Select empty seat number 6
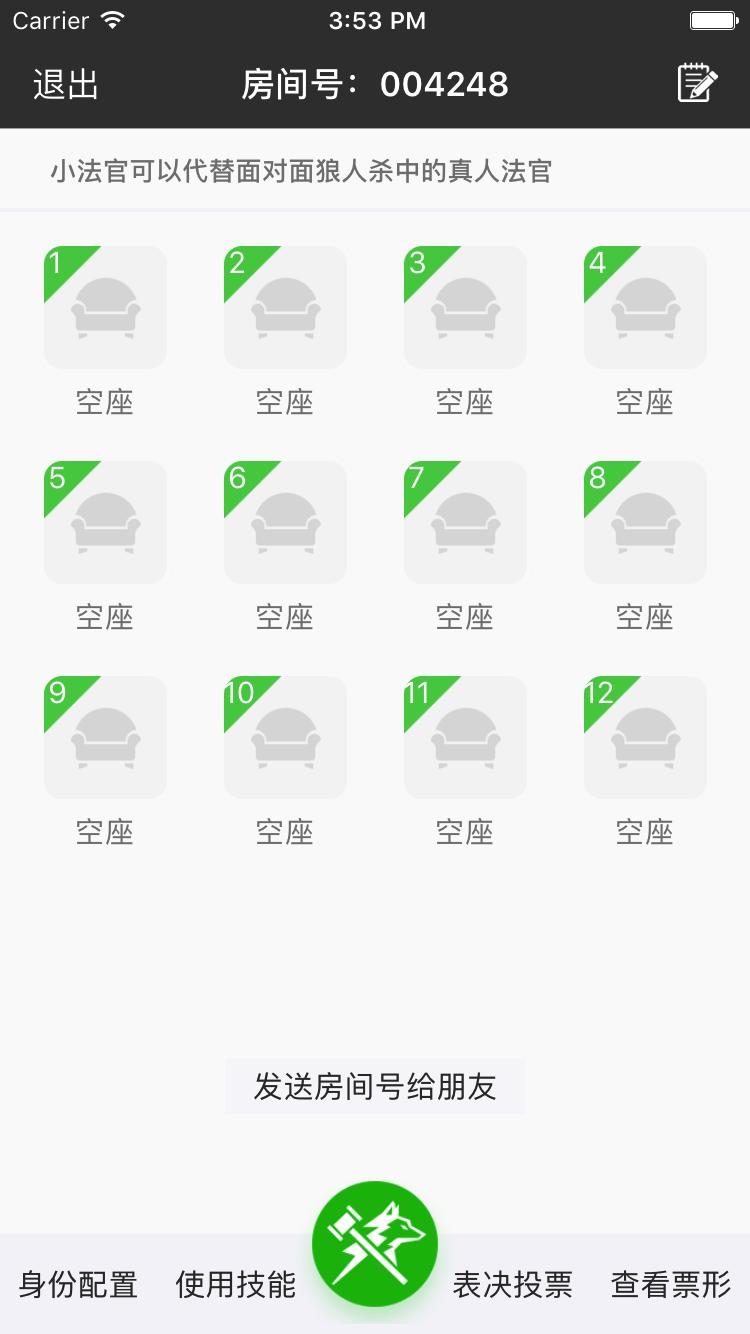The width and height of the screenshot is (750, 1334). point(285,522)
